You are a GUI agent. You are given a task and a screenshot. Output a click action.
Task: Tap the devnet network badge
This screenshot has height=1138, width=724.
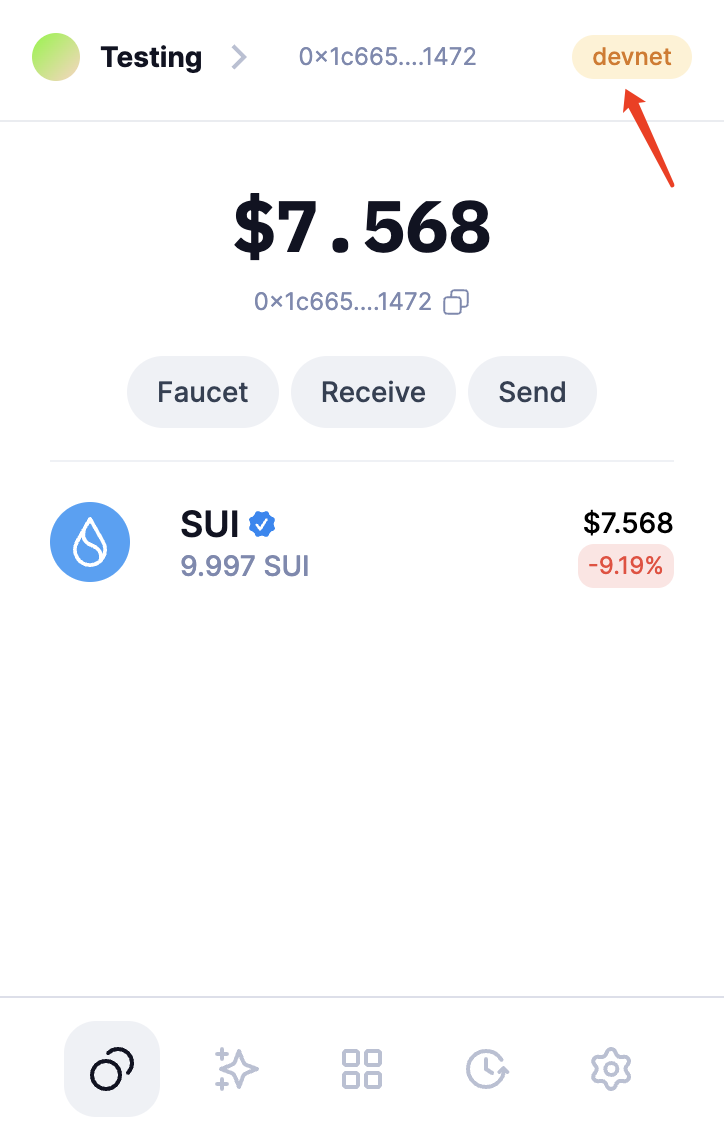[631, 57]
